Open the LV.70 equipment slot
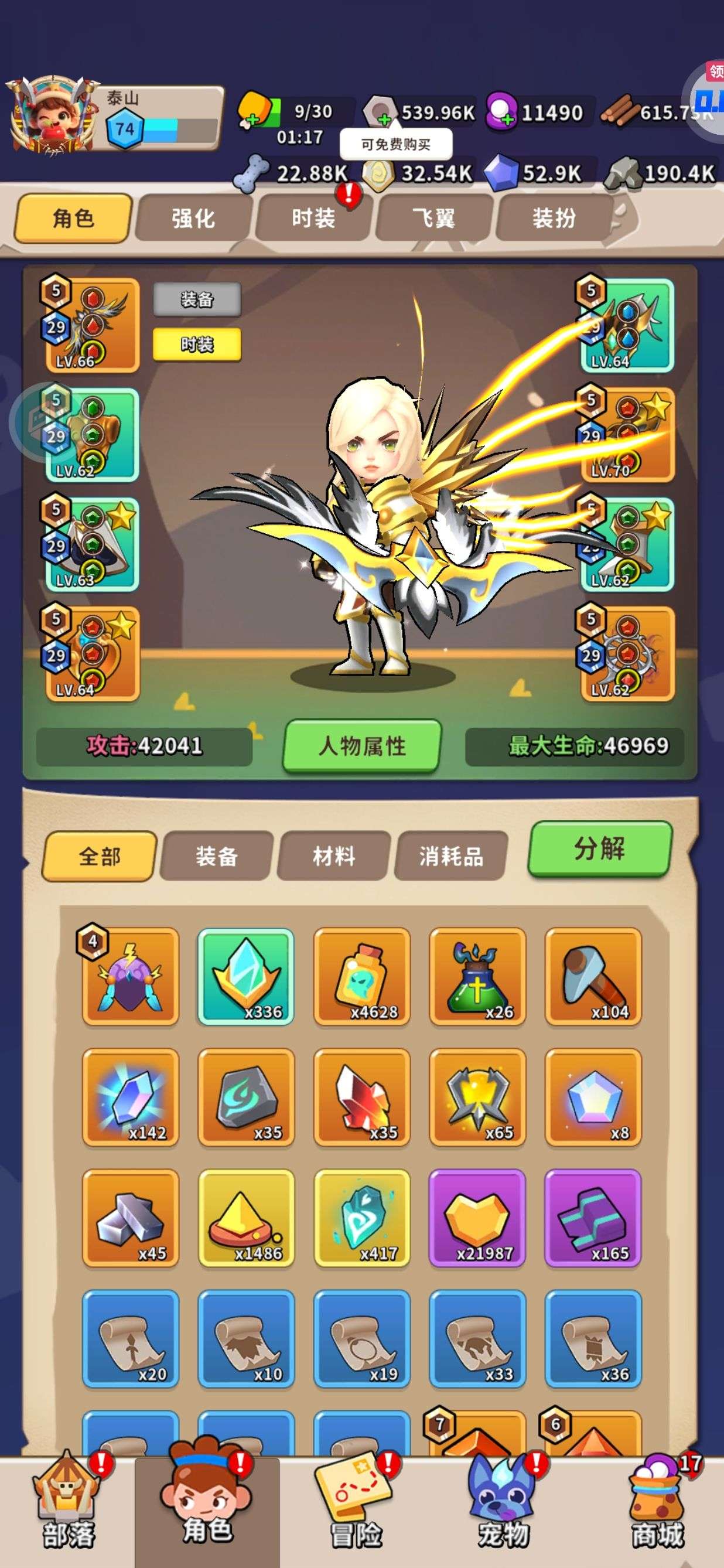This screenshot has height=1568, width=724. pos(627,434)
